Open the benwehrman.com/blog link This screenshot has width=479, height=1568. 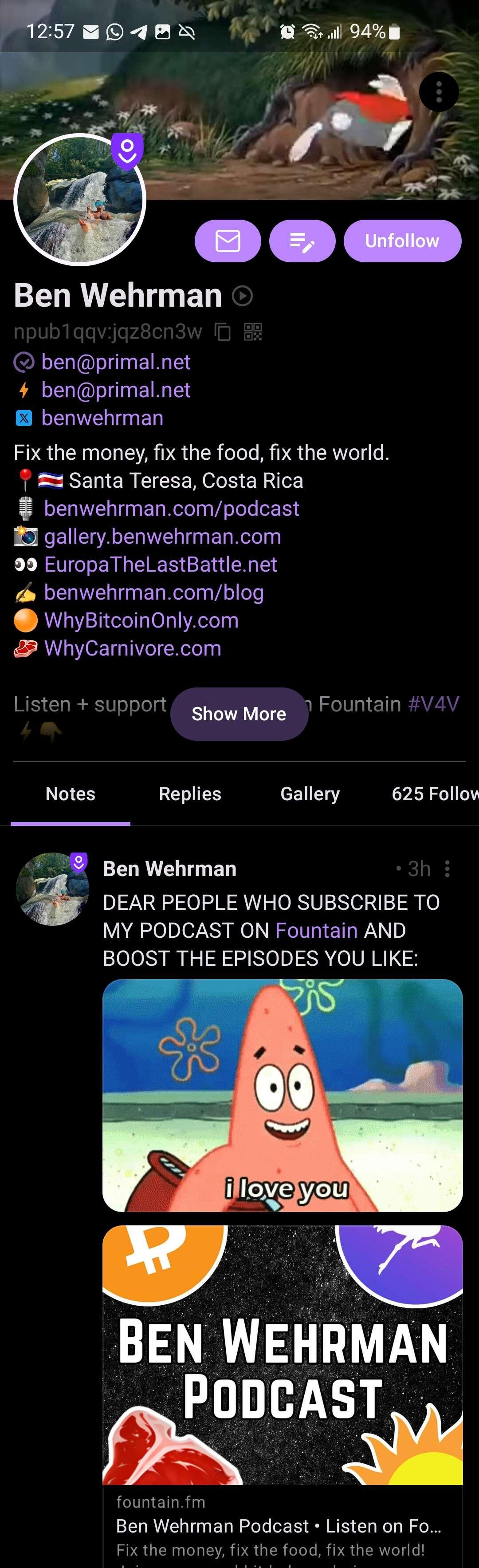[153, 592]
